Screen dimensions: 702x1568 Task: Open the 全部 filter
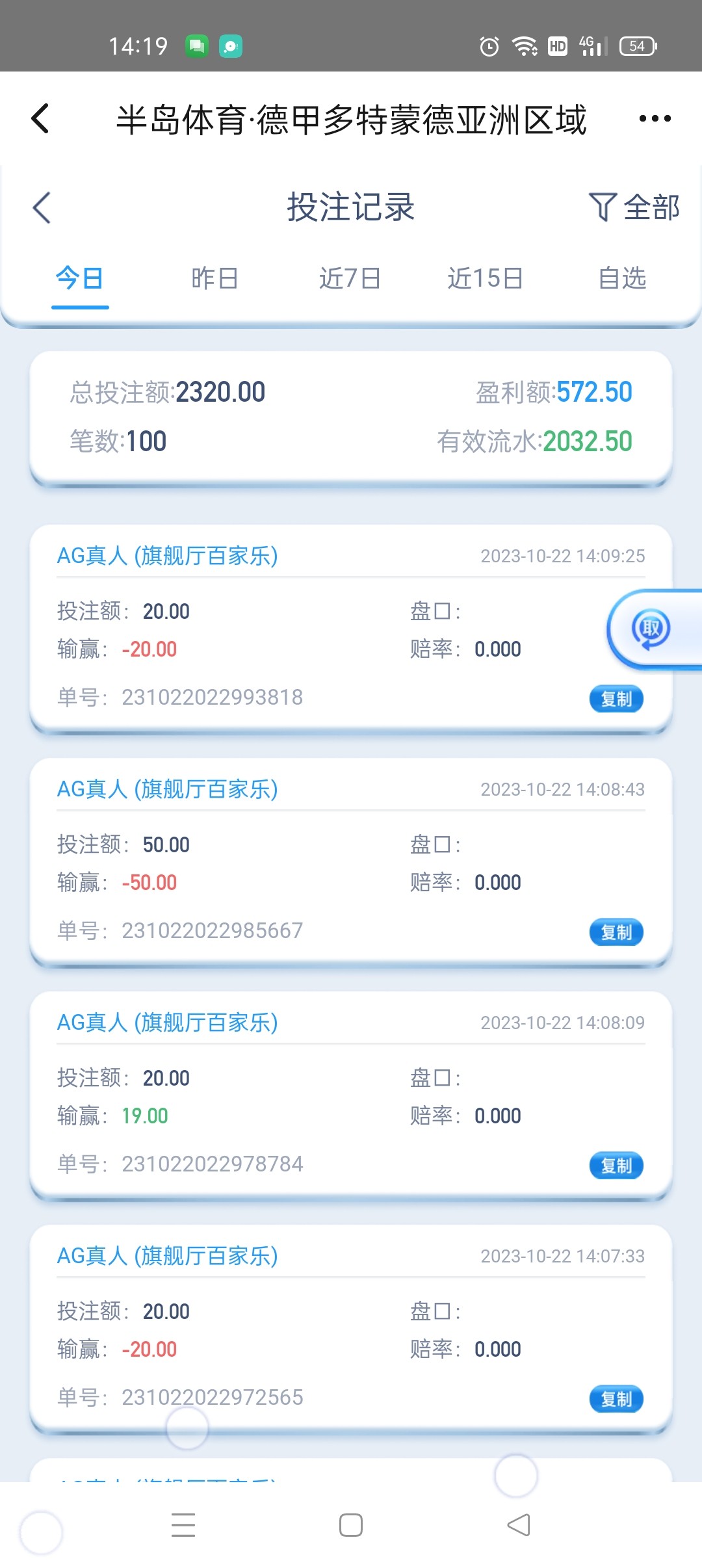coord(634,207)
